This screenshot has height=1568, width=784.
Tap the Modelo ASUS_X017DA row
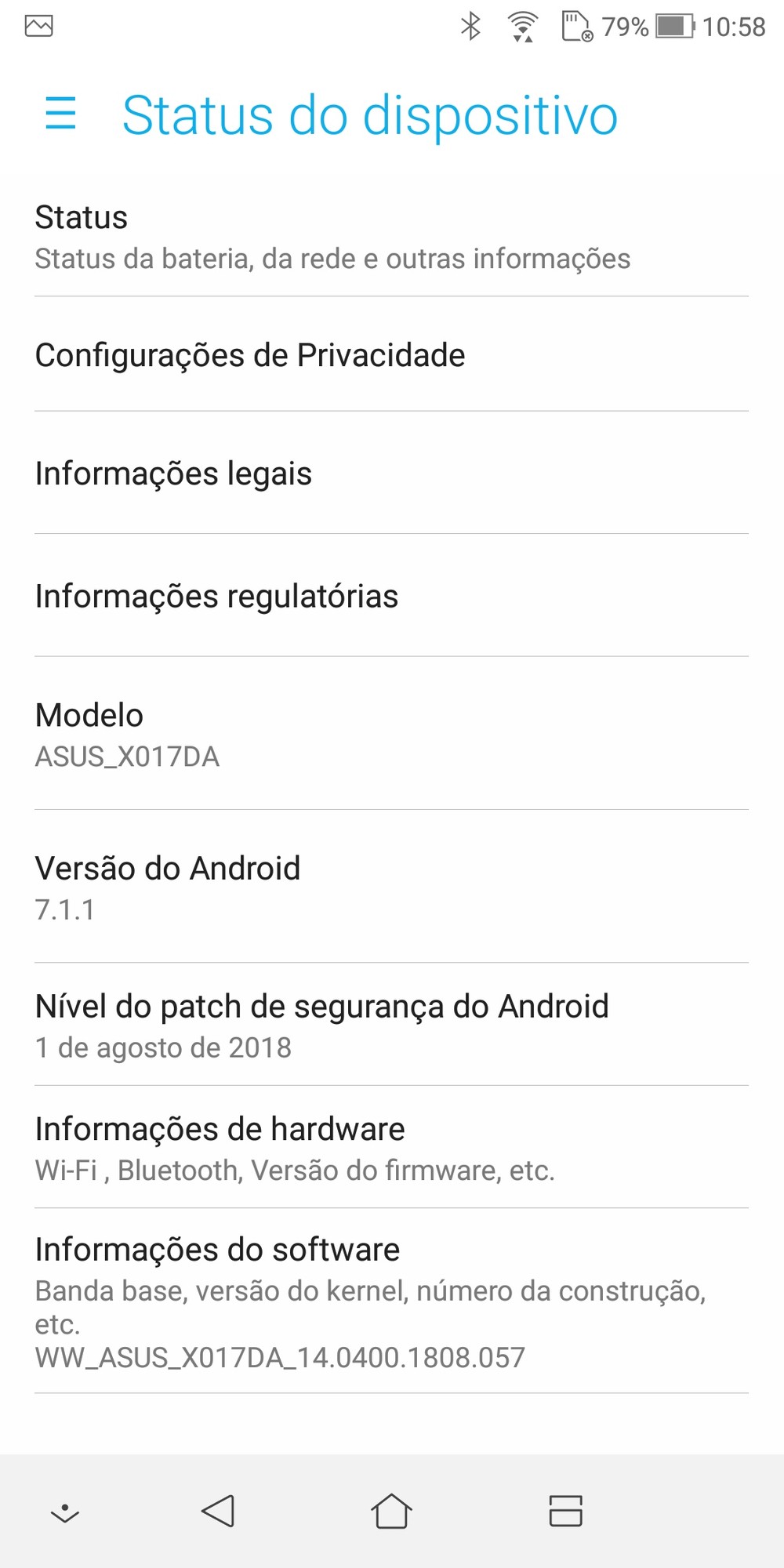pos(392,734)
